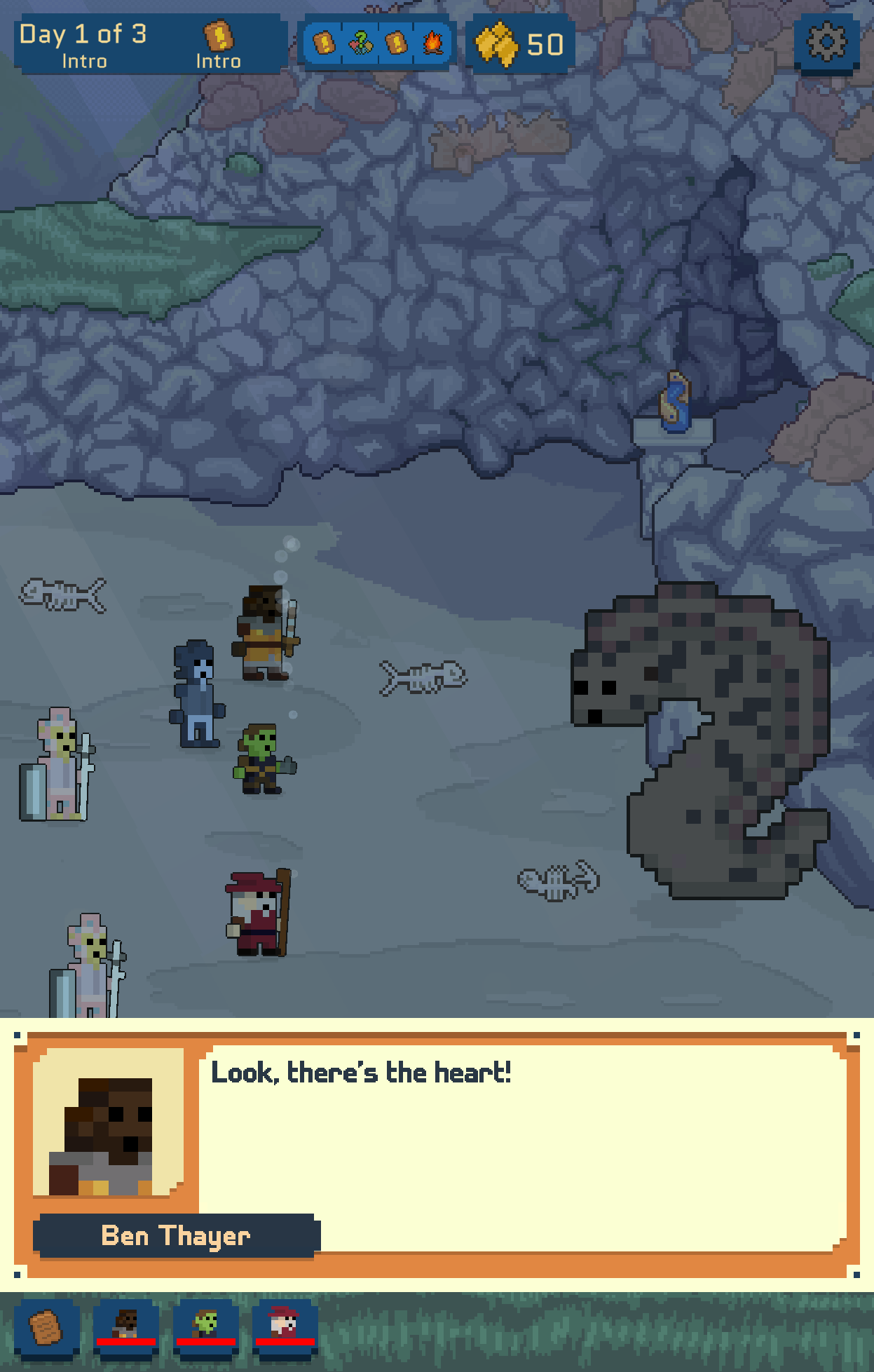Open the settings gear
874x1372 pixels.
(826, 43)
